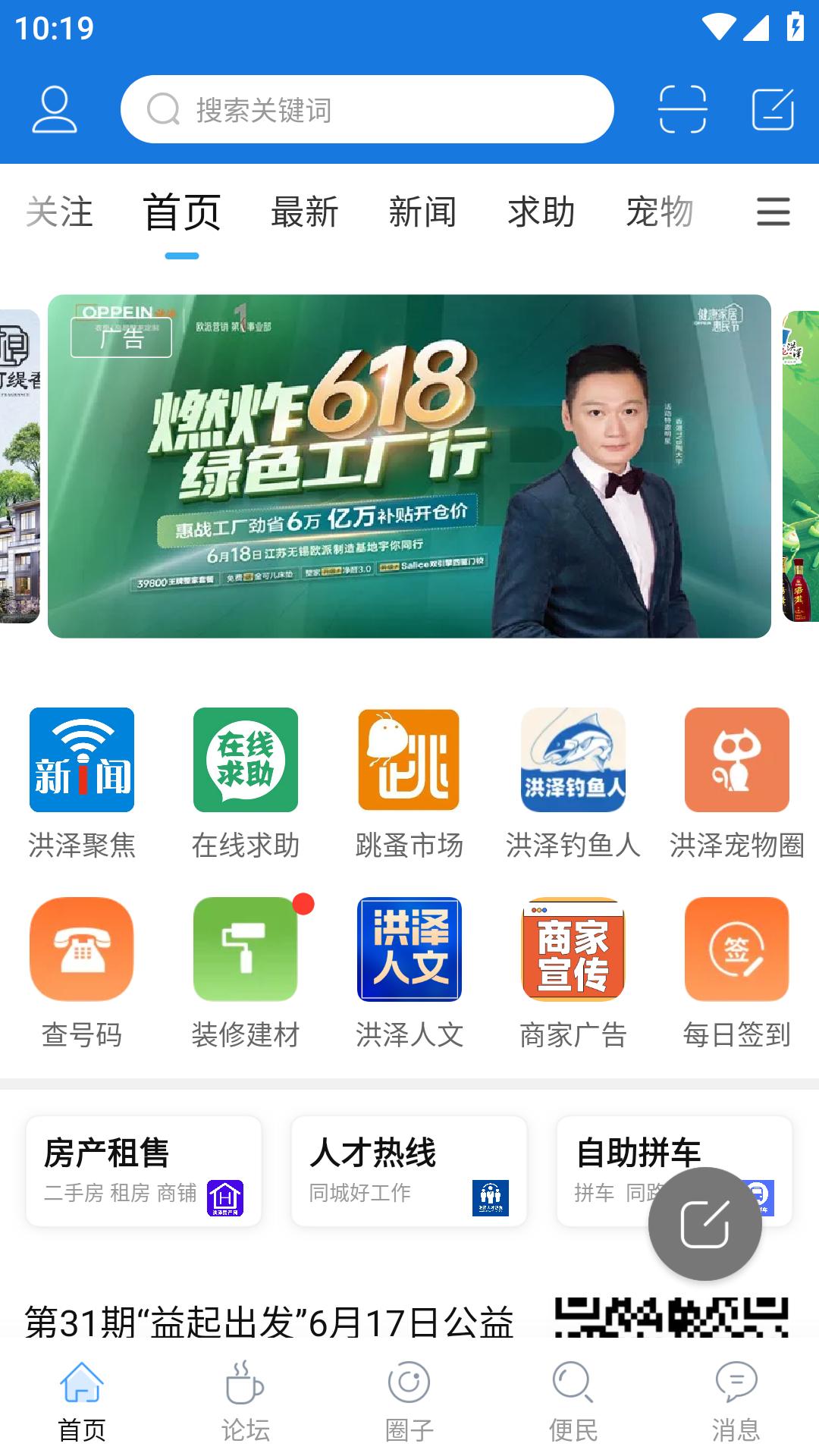Viewport: 819px width, 1456px height.
Task: Open 洪泽聚焦 news shortcut
Action: pyautogui.click(x=82, y=783)
